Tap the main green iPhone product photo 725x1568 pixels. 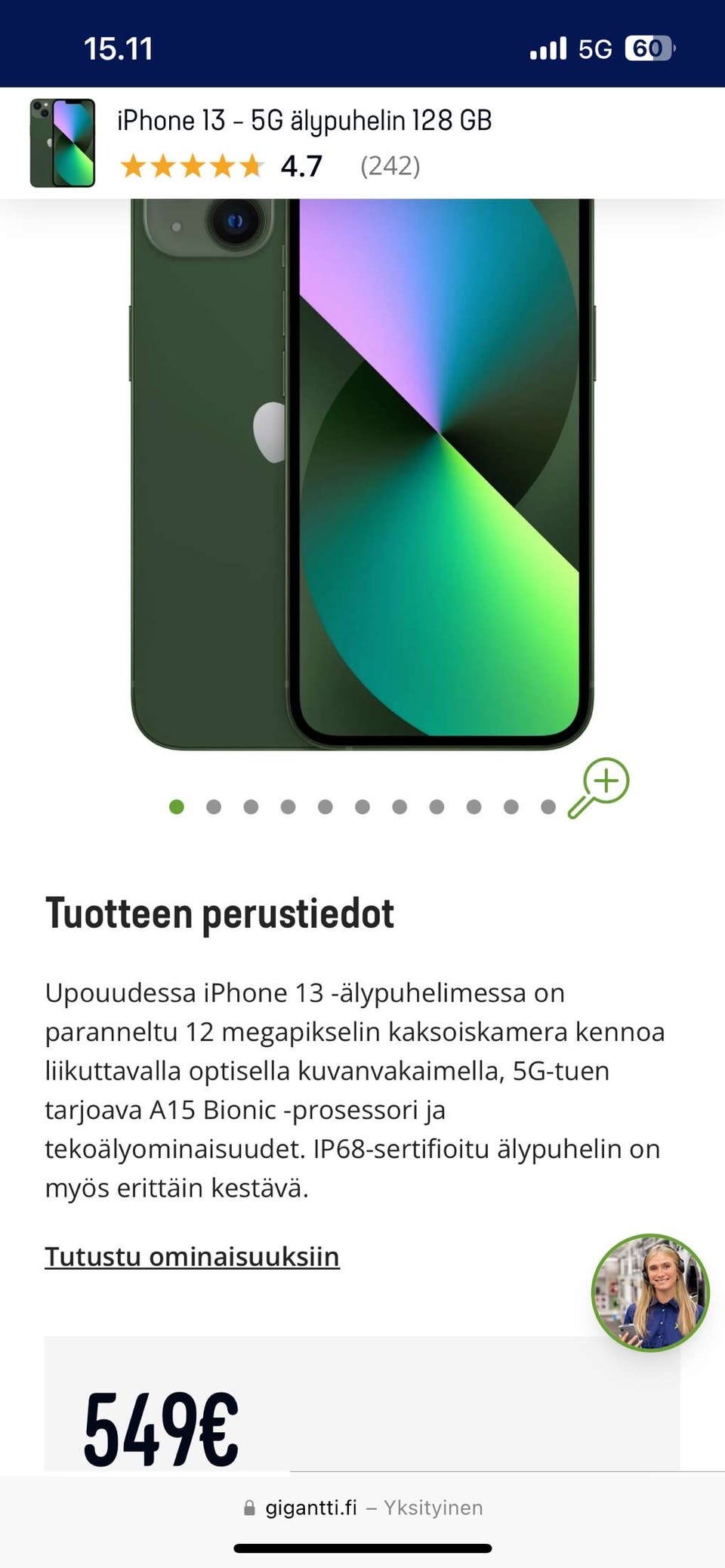tap(362, 468)
